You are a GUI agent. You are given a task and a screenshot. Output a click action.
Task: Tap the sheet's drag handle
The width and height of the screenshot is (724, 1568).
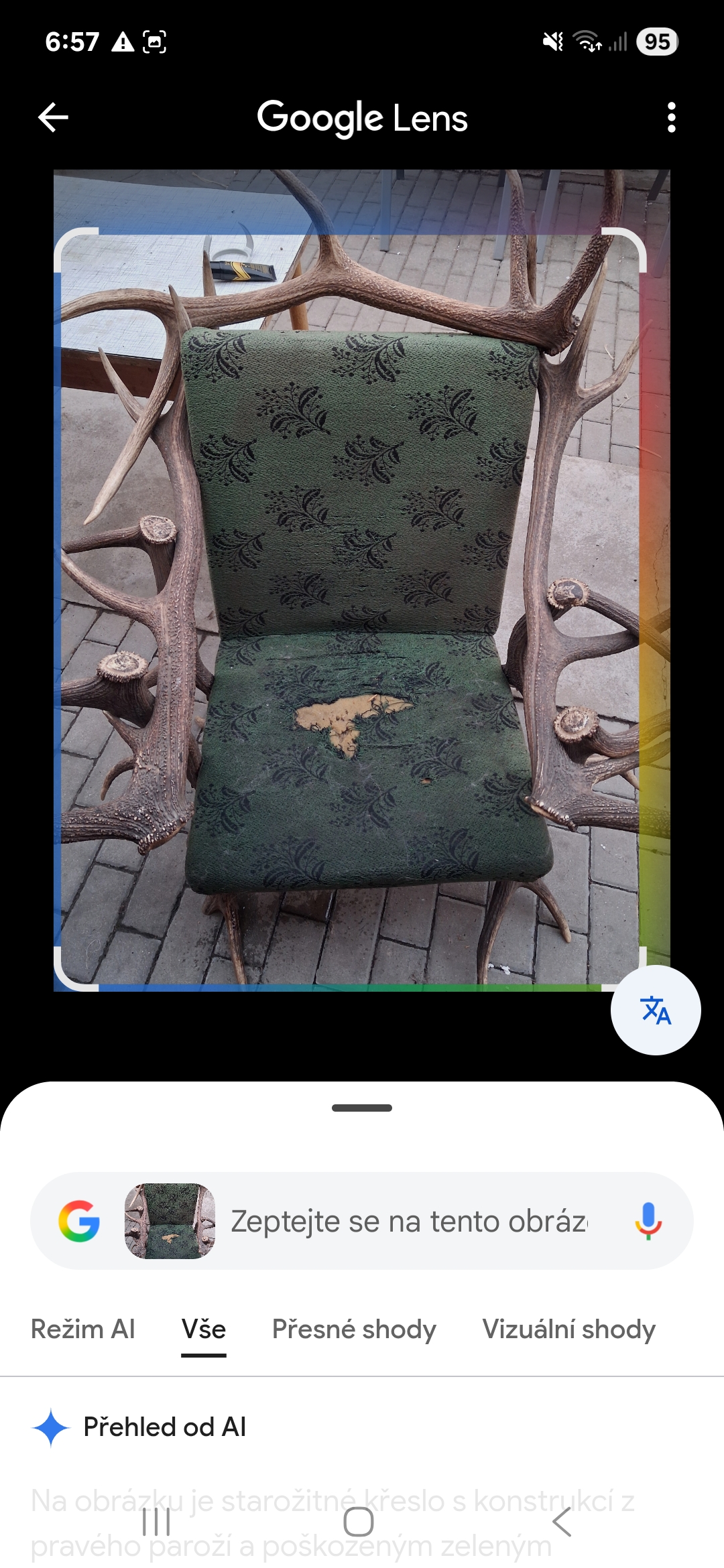click(362, 1108)
